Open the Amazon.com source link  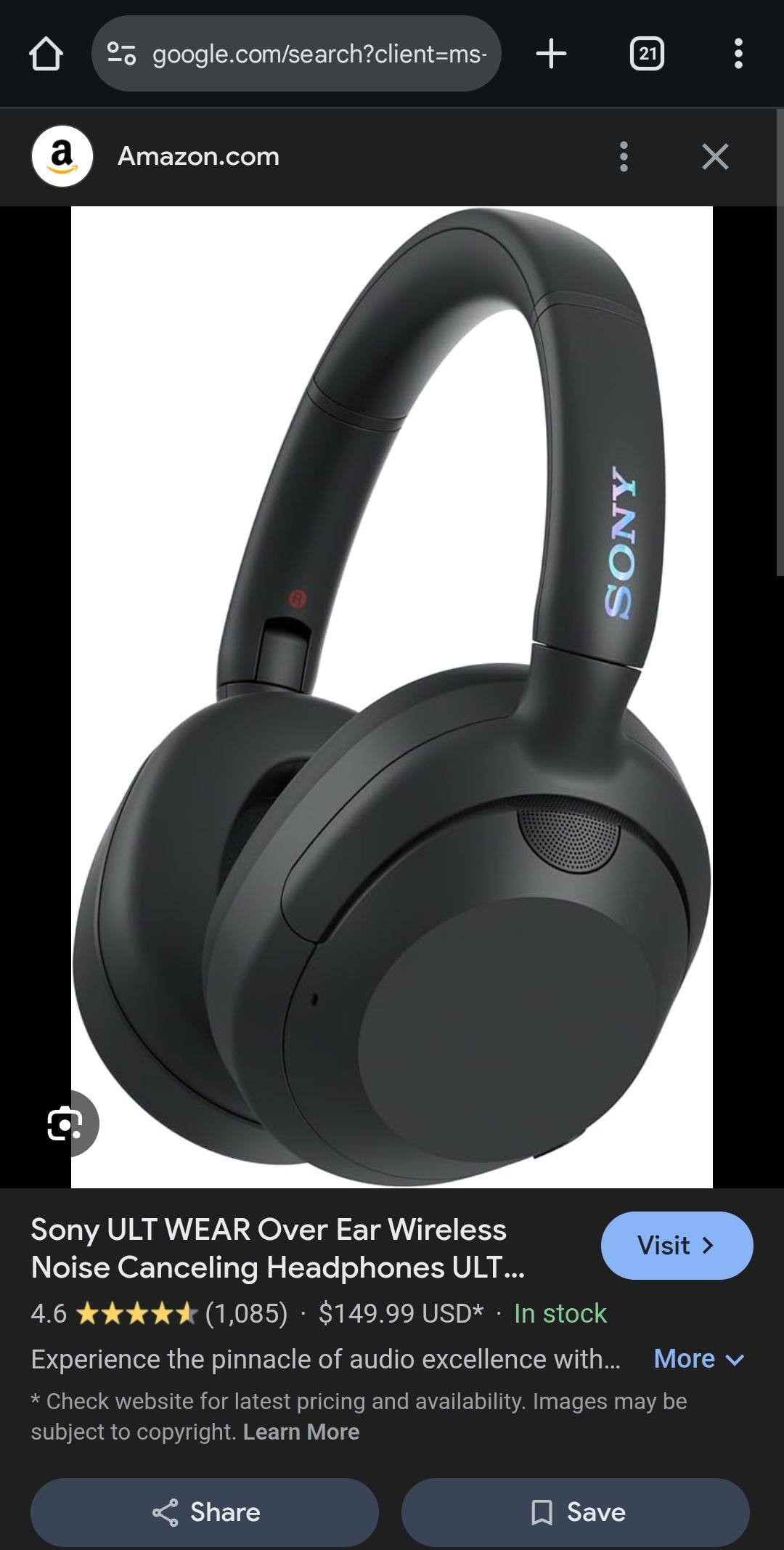(x=197, y=156)
